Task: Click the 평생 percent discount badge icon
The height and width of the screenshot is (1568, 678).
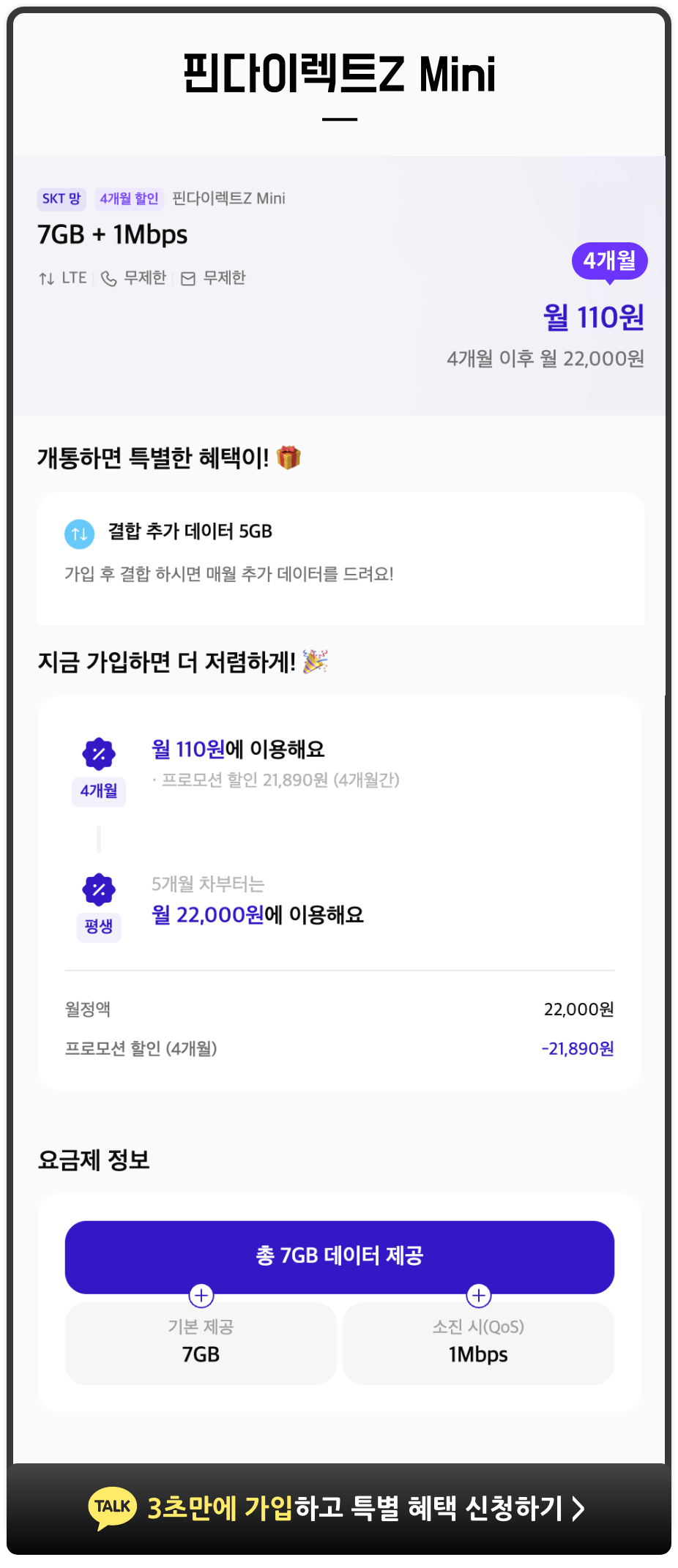Action: coord(99,892)
